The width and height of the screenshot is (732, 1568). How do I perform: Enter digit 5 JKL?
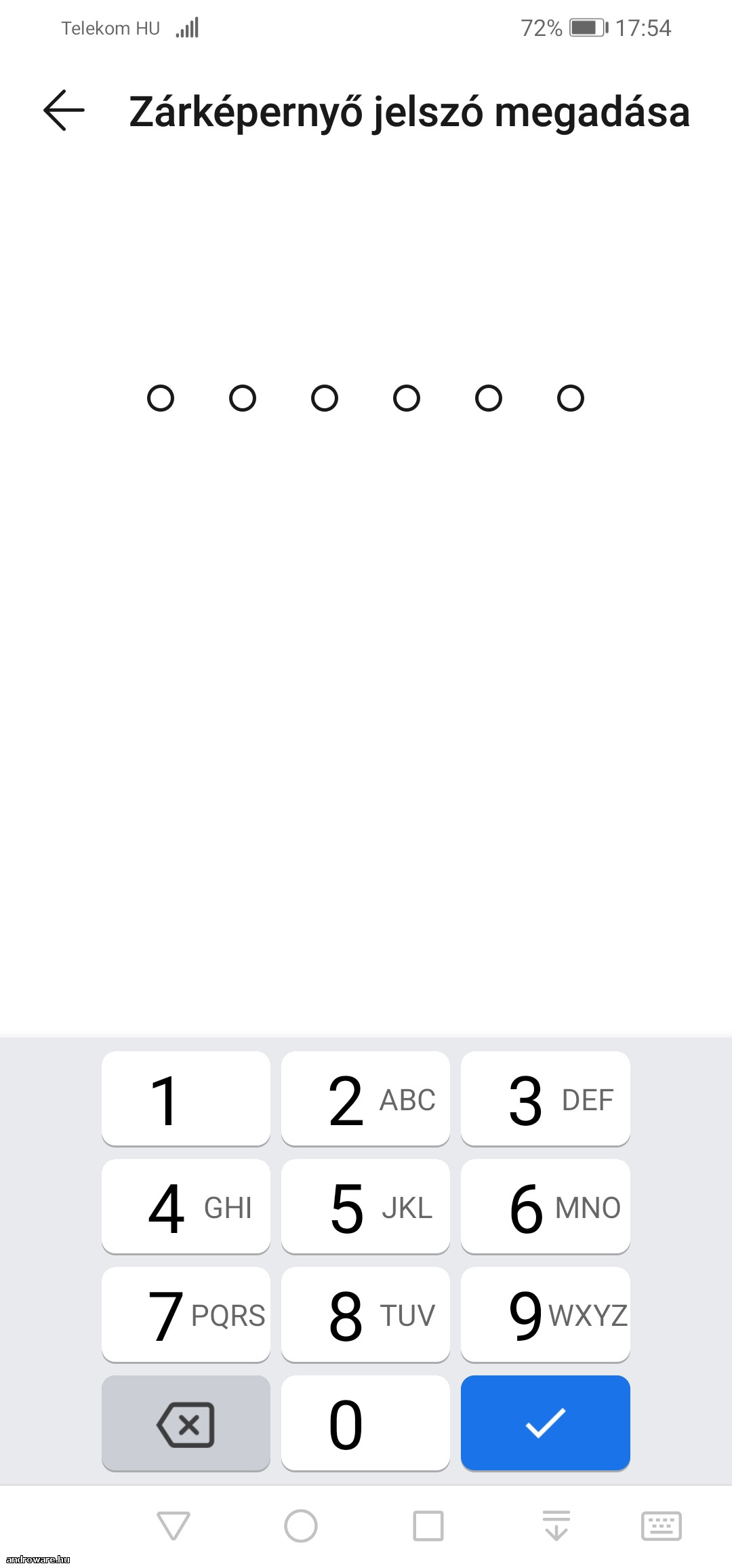pos(365,1207)
